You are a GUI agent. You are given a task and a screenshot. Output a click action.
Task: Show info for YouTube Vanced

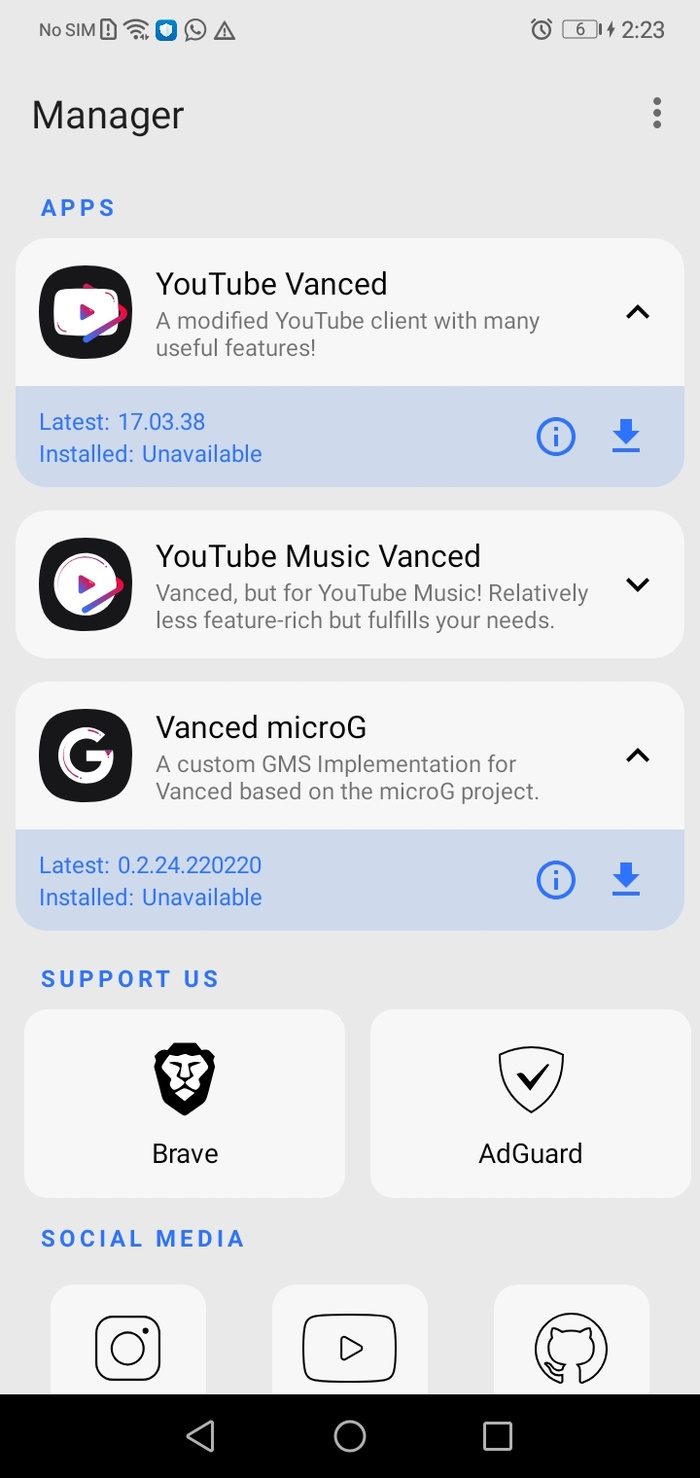[x=556, y=437]
